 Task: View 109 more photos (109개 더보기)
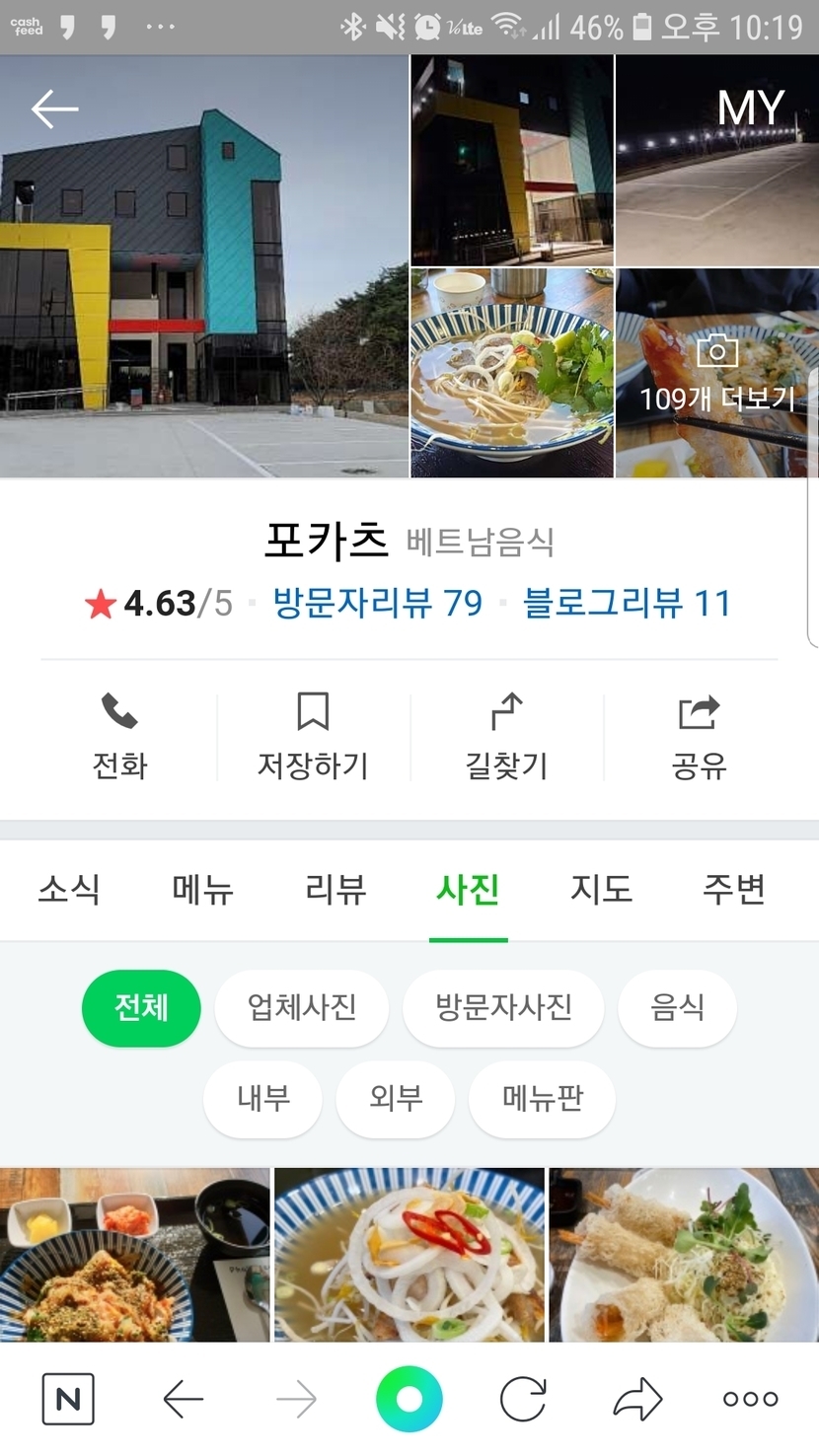click(717, 375)
